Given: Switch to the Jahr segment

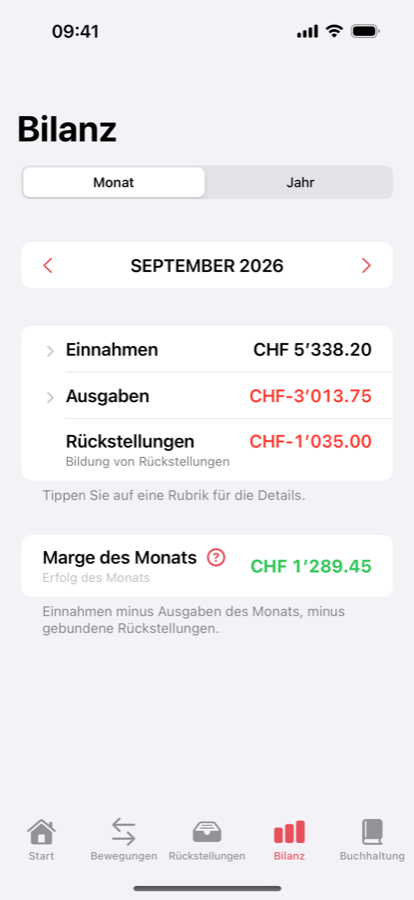Looking at the screenshot, I should [300, 183].
